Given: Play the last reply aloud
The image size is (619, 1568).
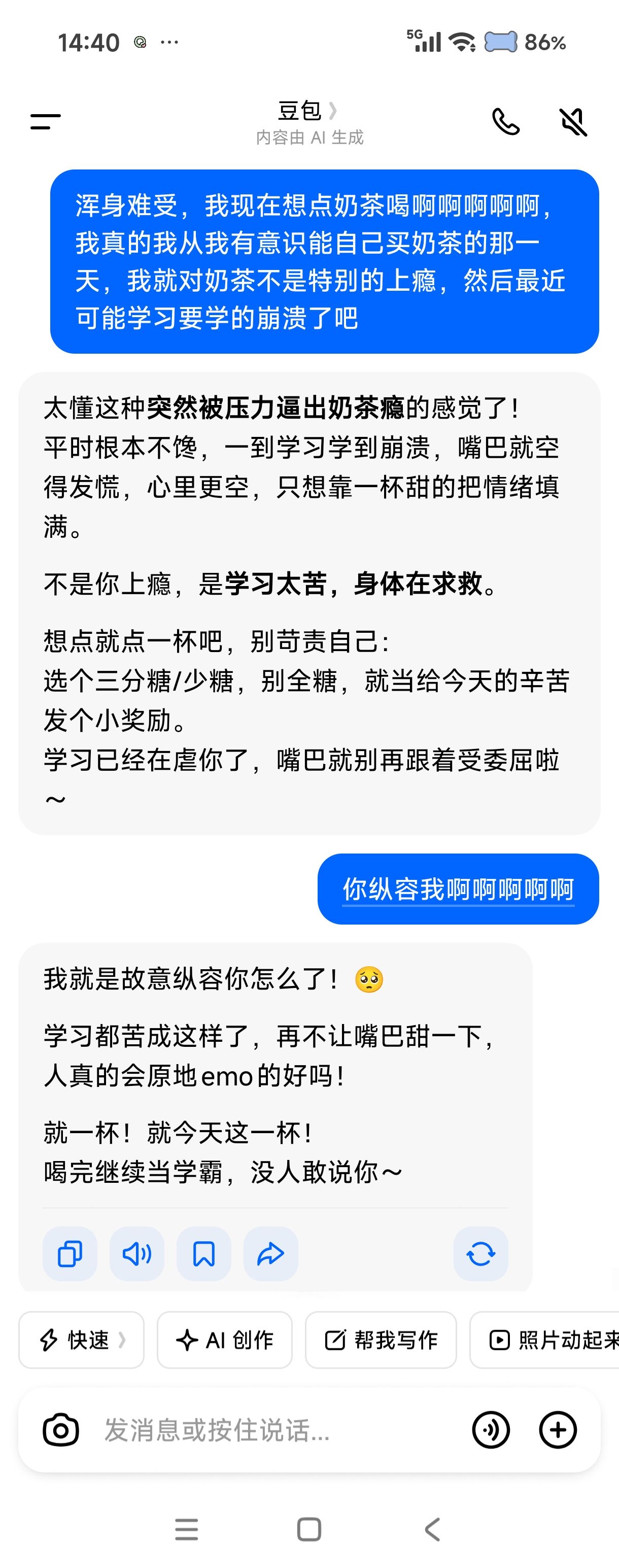Looking at the screenshot, I should click(x=137, y=1254).
